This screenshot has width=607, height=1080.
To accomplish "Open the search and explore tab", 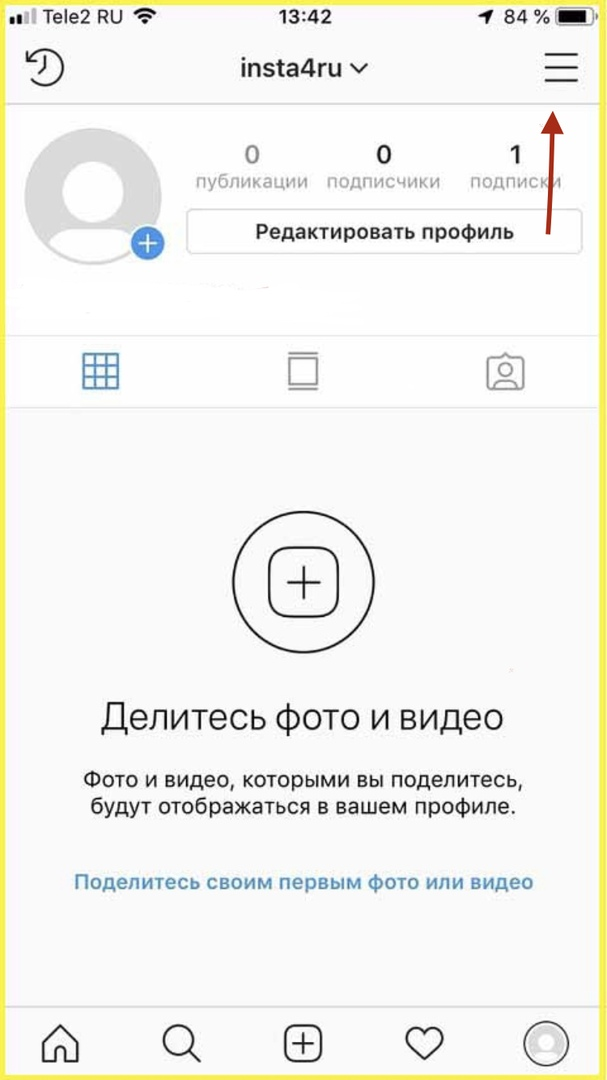I will tap(181, 1044).
